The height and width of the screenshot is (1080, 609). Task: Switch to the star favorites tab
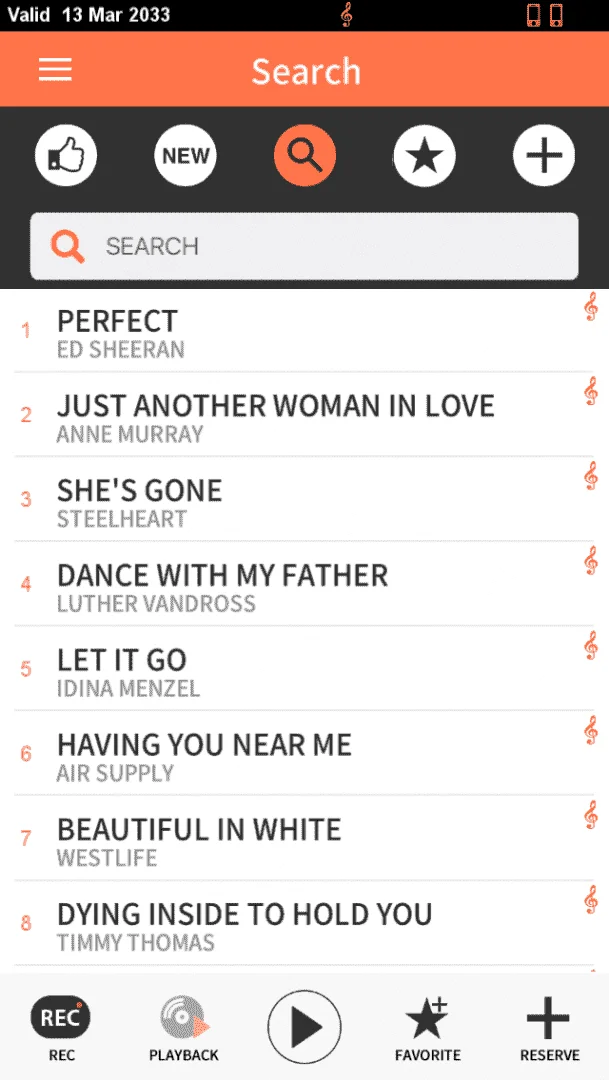(424, 155)
